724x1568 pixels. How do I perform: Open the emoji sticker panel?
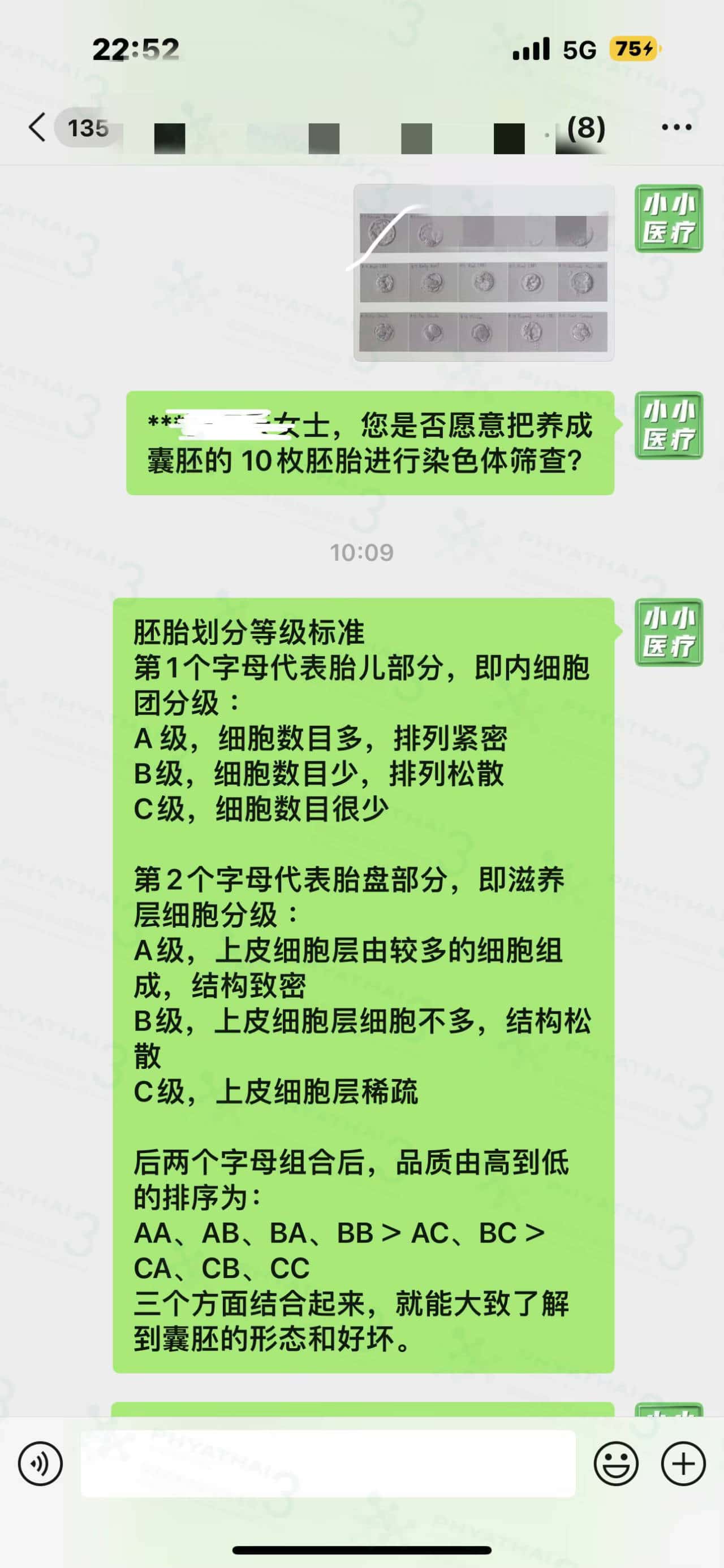coord(615,1464)
